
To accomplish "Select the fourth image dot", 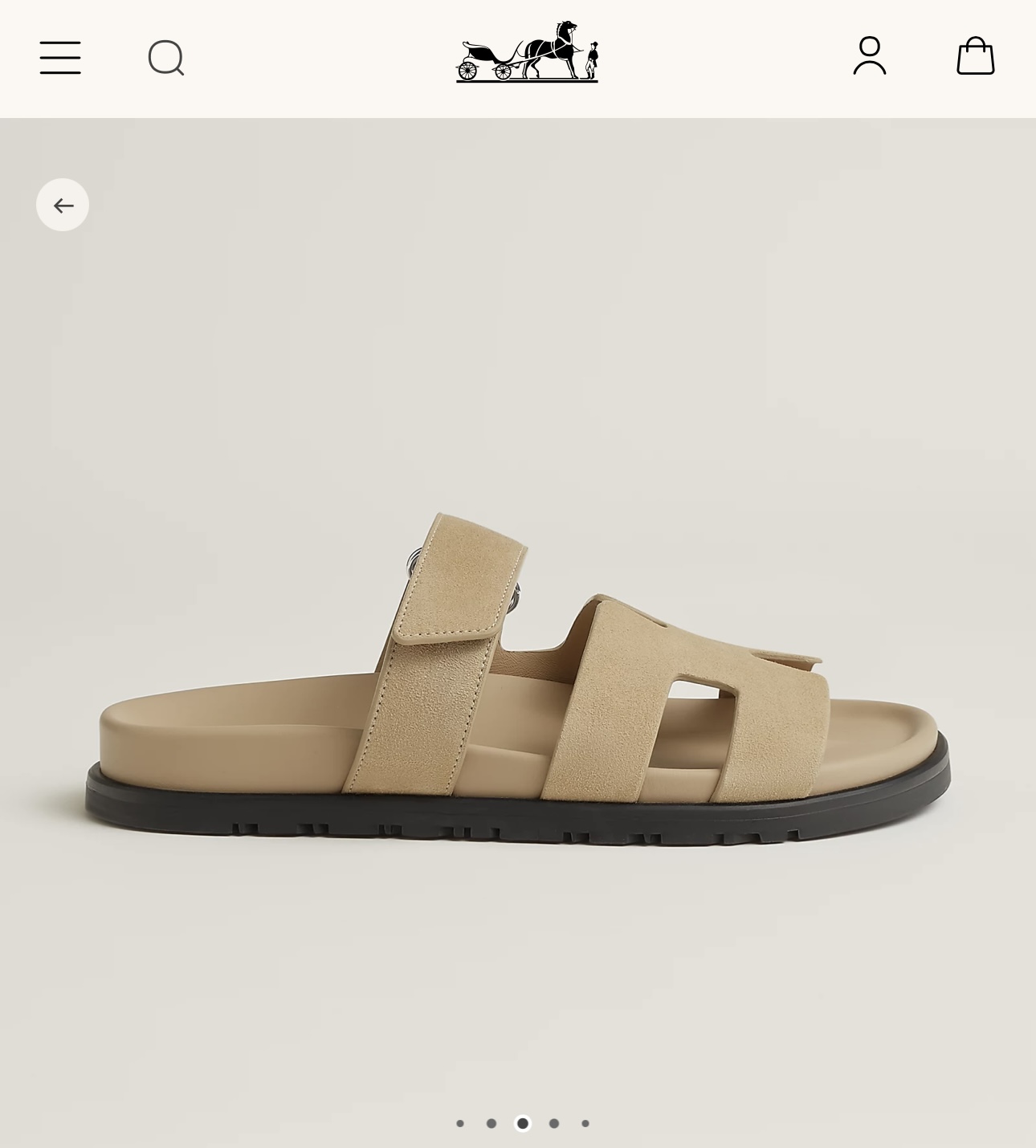I will pyautogui.click(x=554, y=1123).
